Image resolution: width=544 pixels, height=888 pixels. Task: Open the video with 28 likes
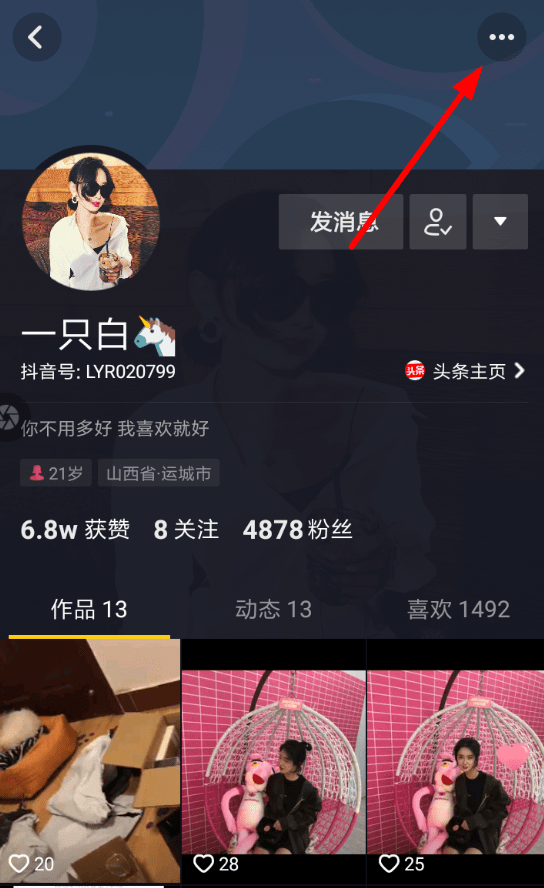pyautogui.click(x=273, y=761)
